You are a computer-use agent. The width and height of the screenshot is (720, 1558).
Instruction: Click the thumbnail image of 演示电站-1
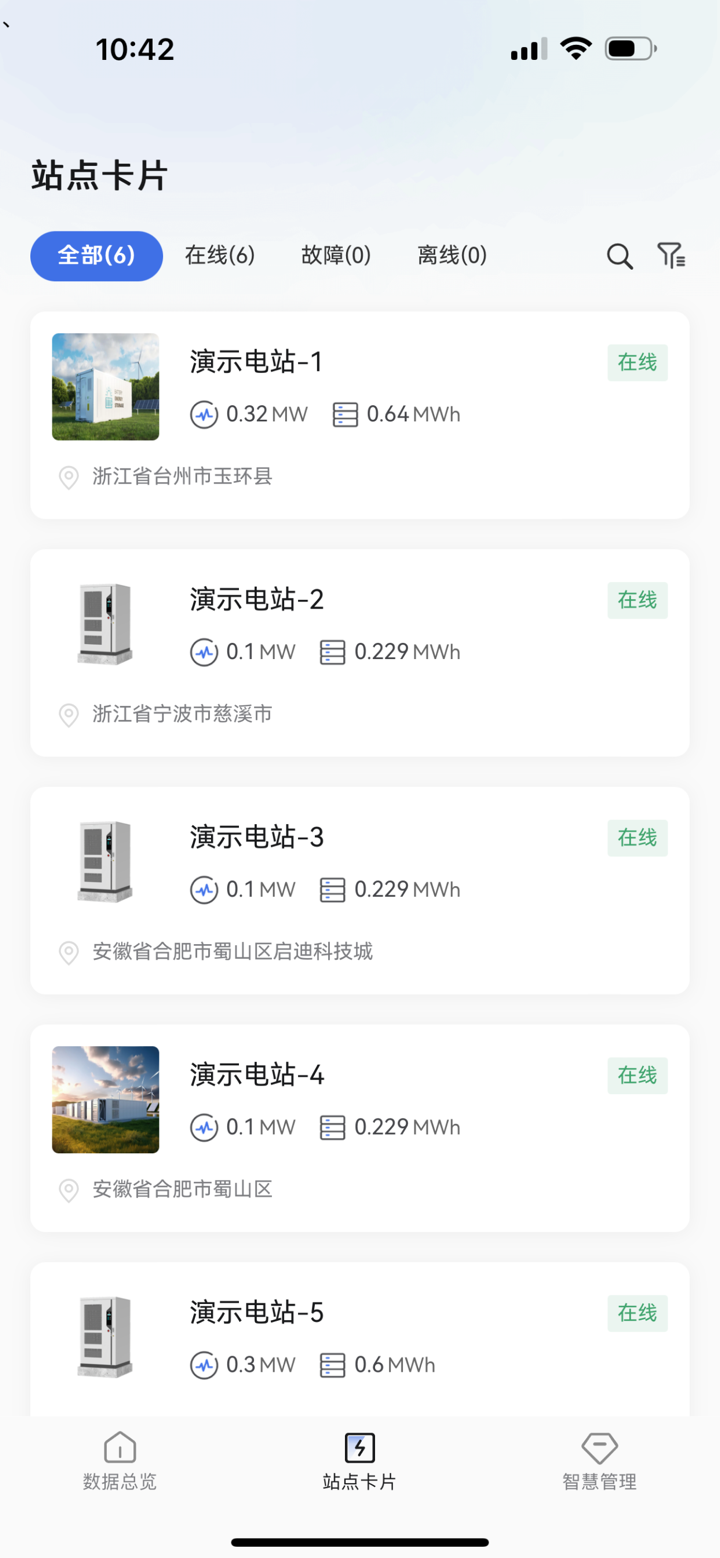[x=105, y=387]
